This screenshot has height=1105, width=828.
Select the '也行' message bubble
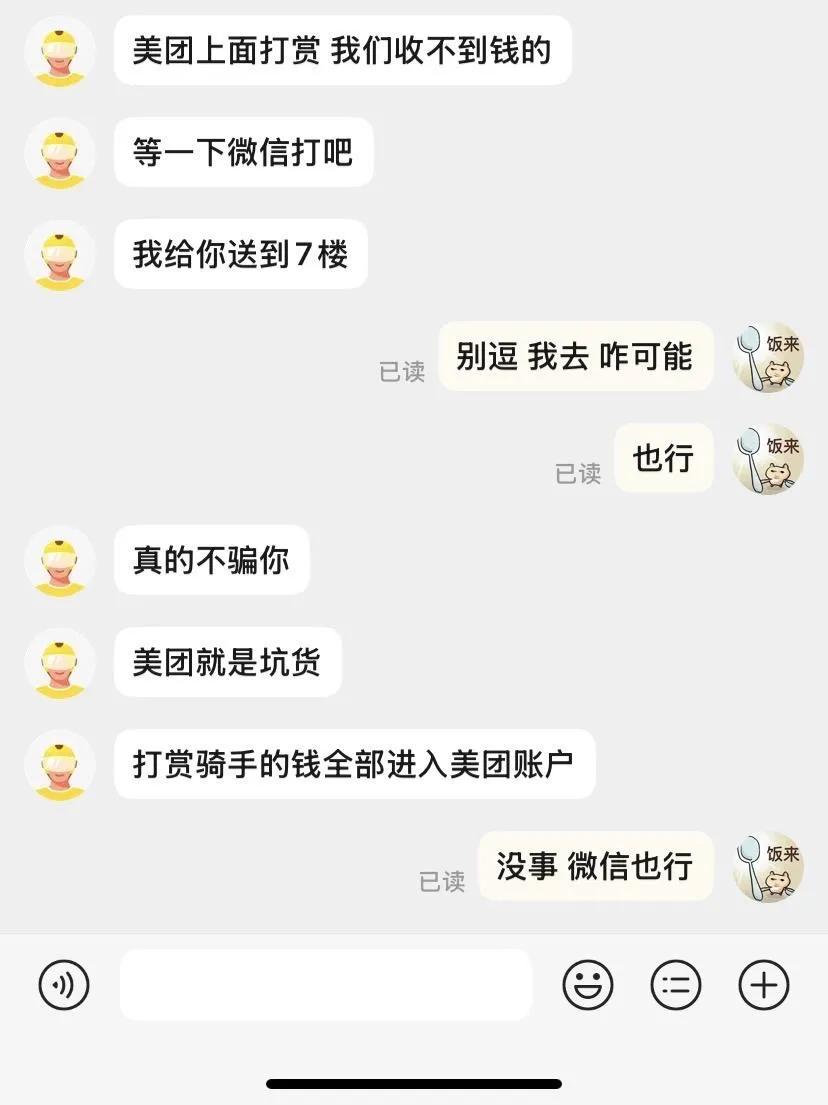[x=664, y=458]
